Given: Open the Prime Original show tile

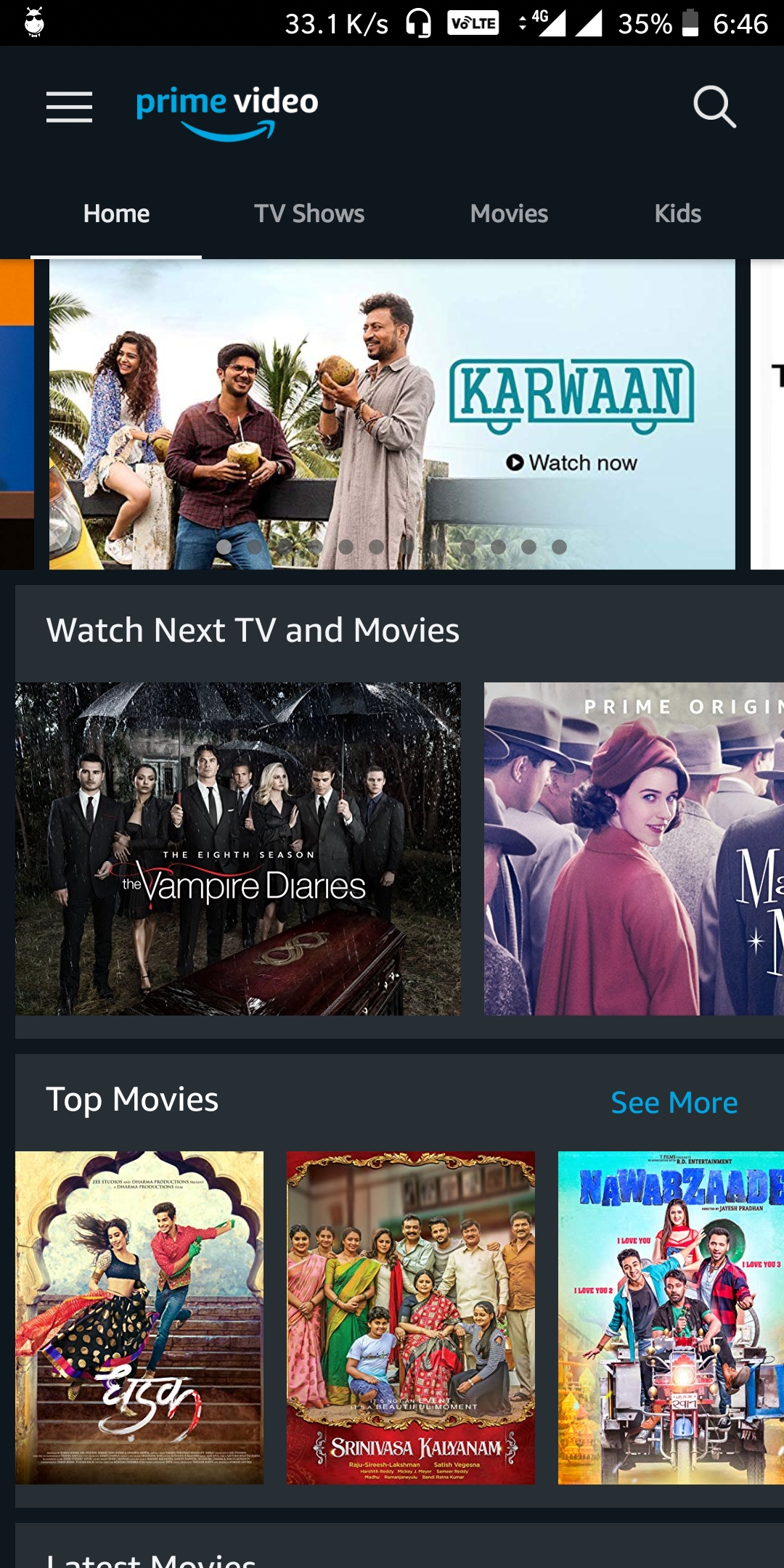Looking at the screenshot, I should coord(633,848).
